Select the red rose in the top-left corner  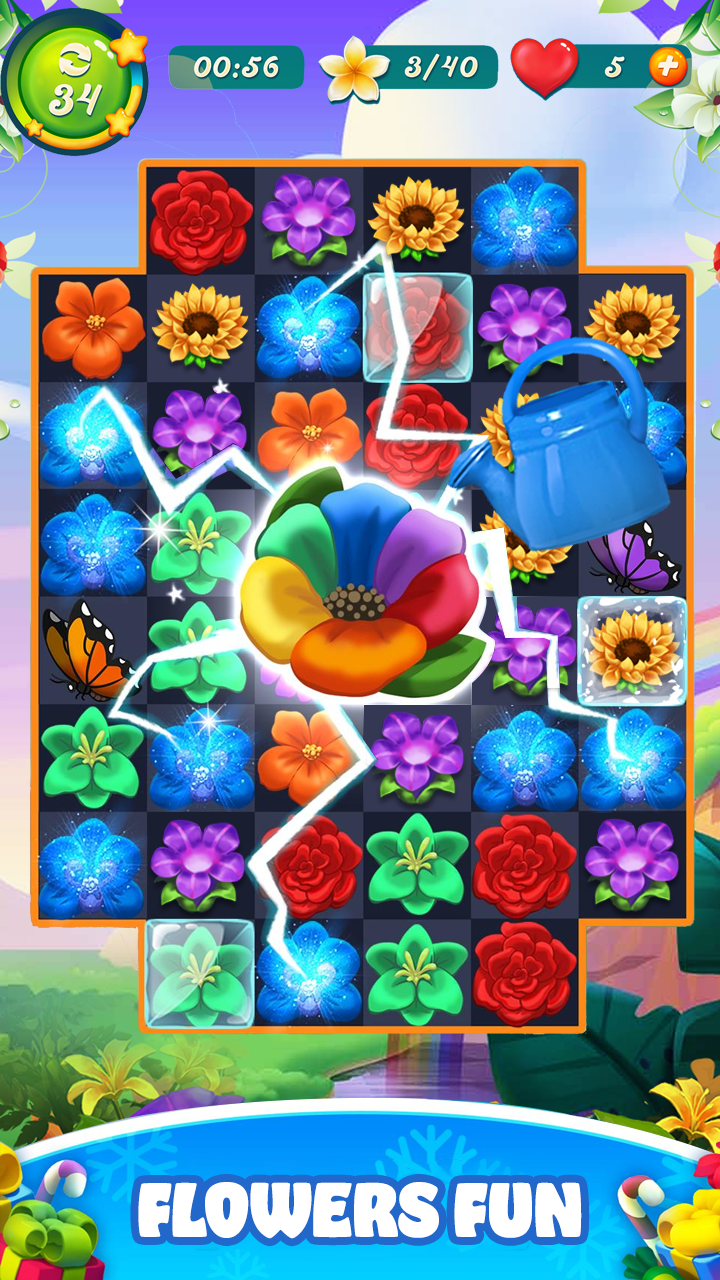click(x=200, y=218)
